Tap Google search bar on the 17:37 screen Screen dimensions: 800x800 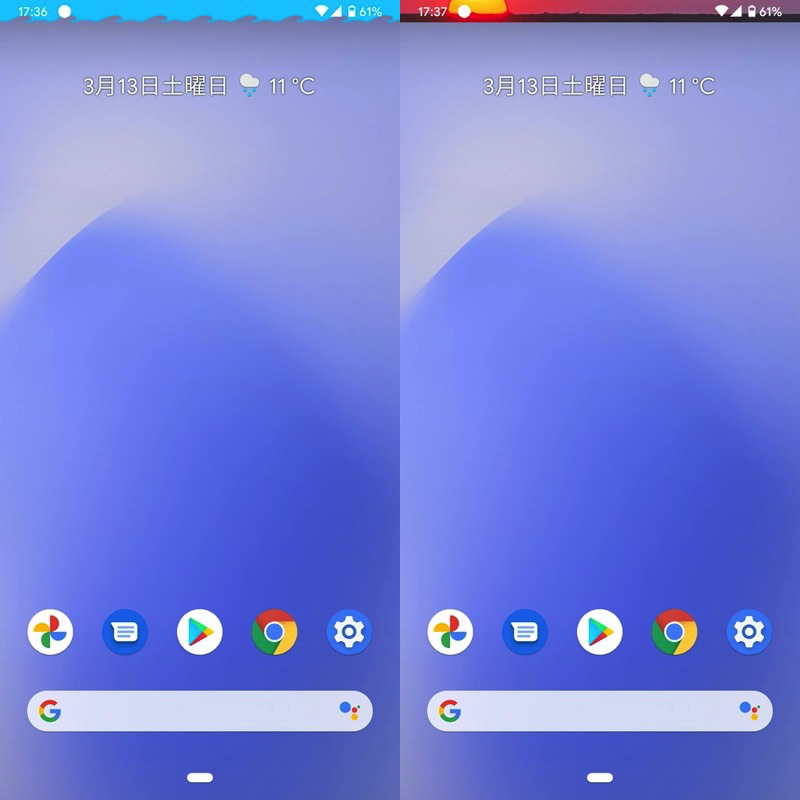tap(590, 711)
